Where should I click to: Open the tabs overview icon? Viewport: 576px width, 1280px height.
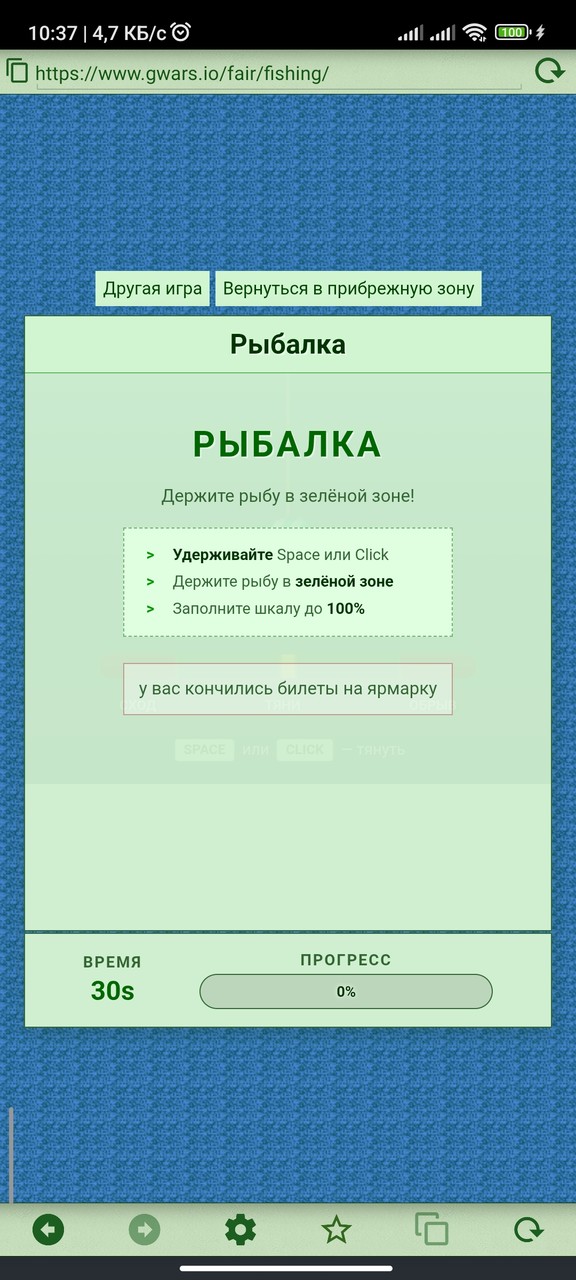(x=432, y=1229)
